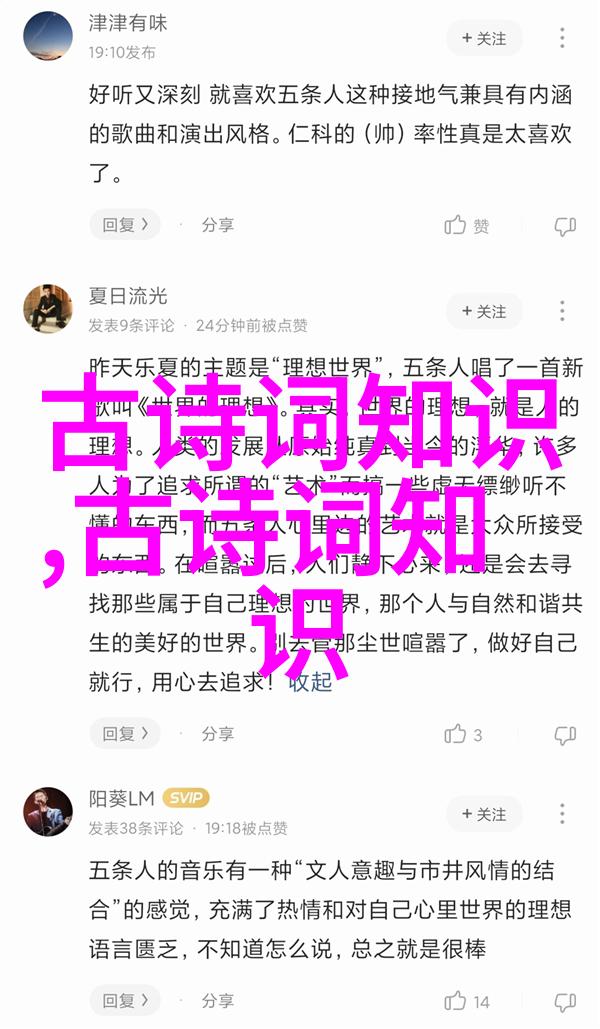Image resolution: width=600 pixels, height=1029 pixels.
Task: Open 夏日流光's profile avatar
Action: click(48, 308)
